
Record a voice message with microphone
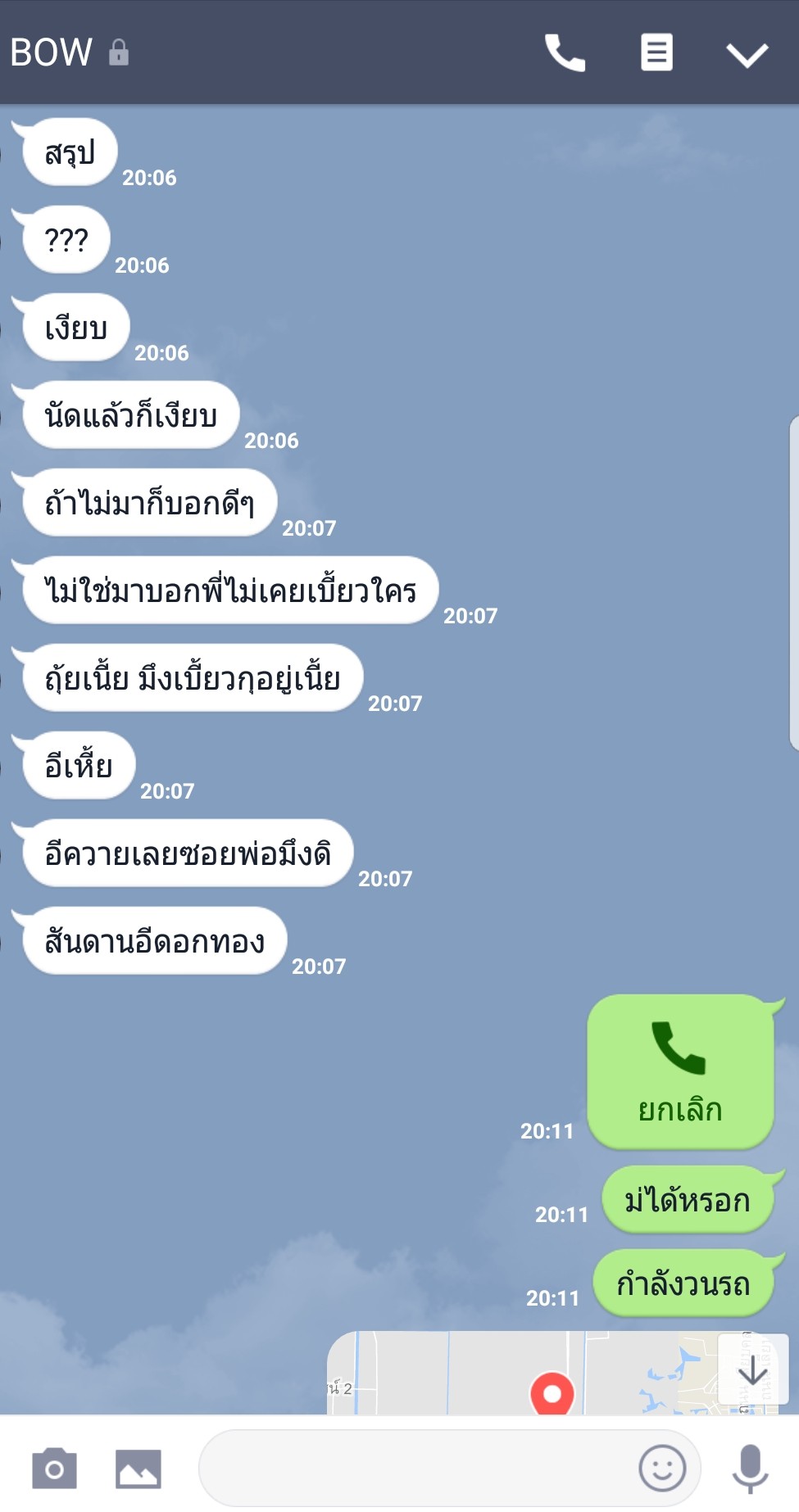(x=750, y=1469)
